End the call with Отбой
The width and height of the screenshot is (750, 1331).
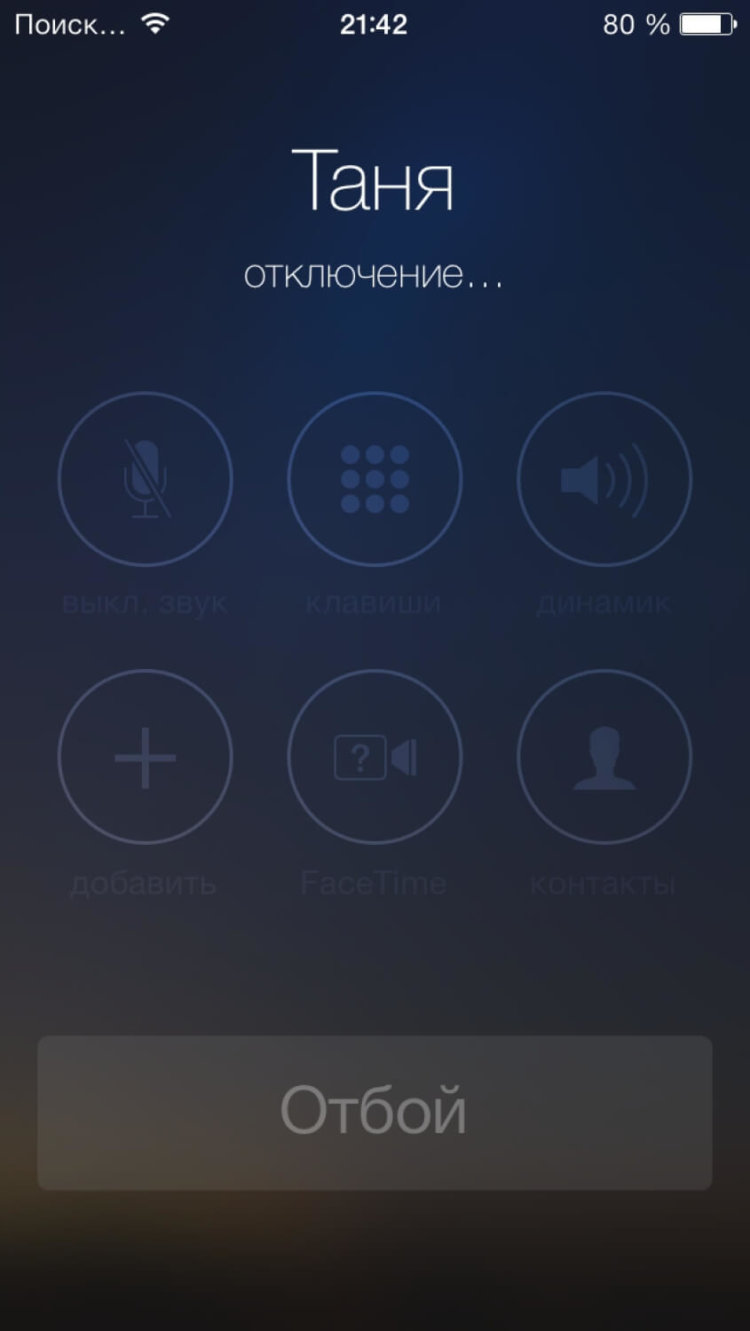pyautogui.click(x=374, y=1112)
